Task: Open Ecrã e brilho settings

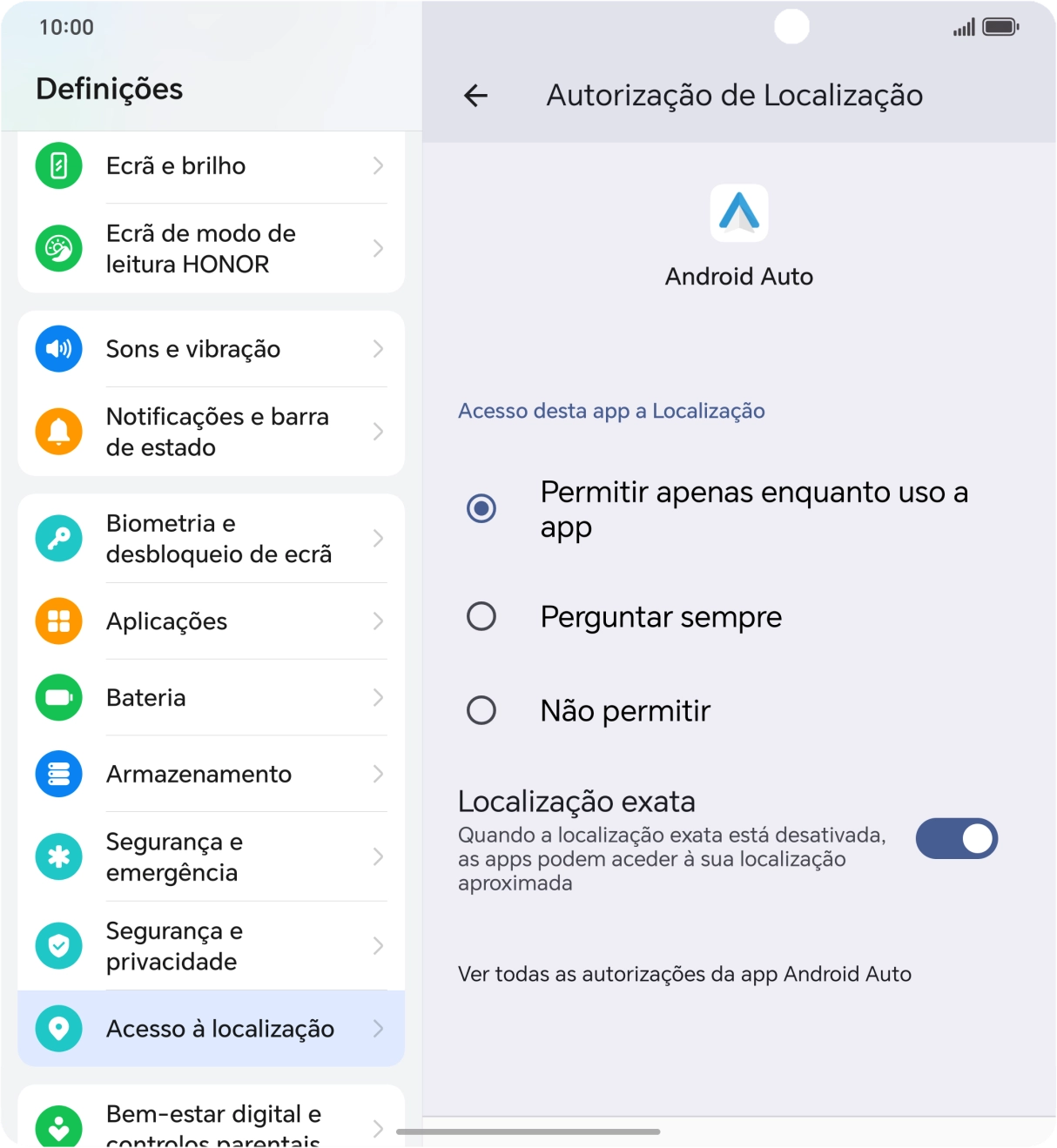Action: coord(211,166)
